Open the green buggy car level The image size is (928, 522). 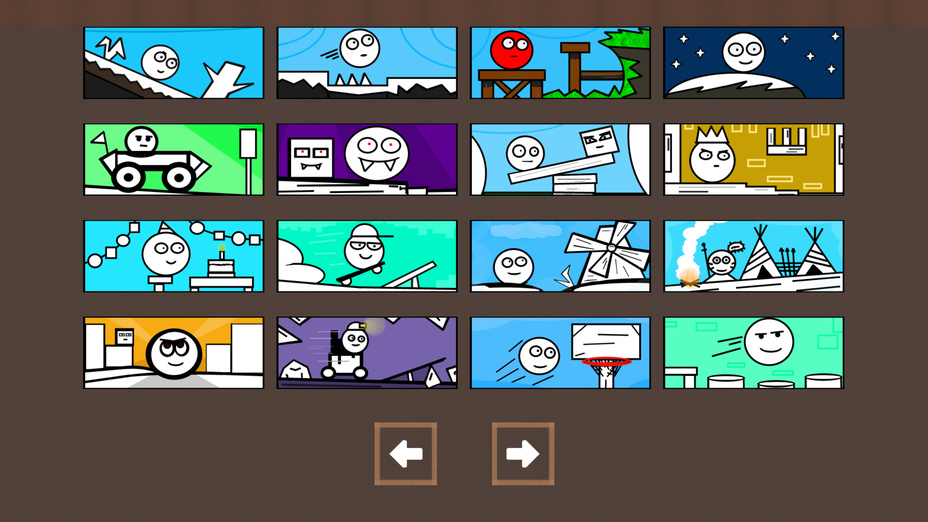[174, 160]
